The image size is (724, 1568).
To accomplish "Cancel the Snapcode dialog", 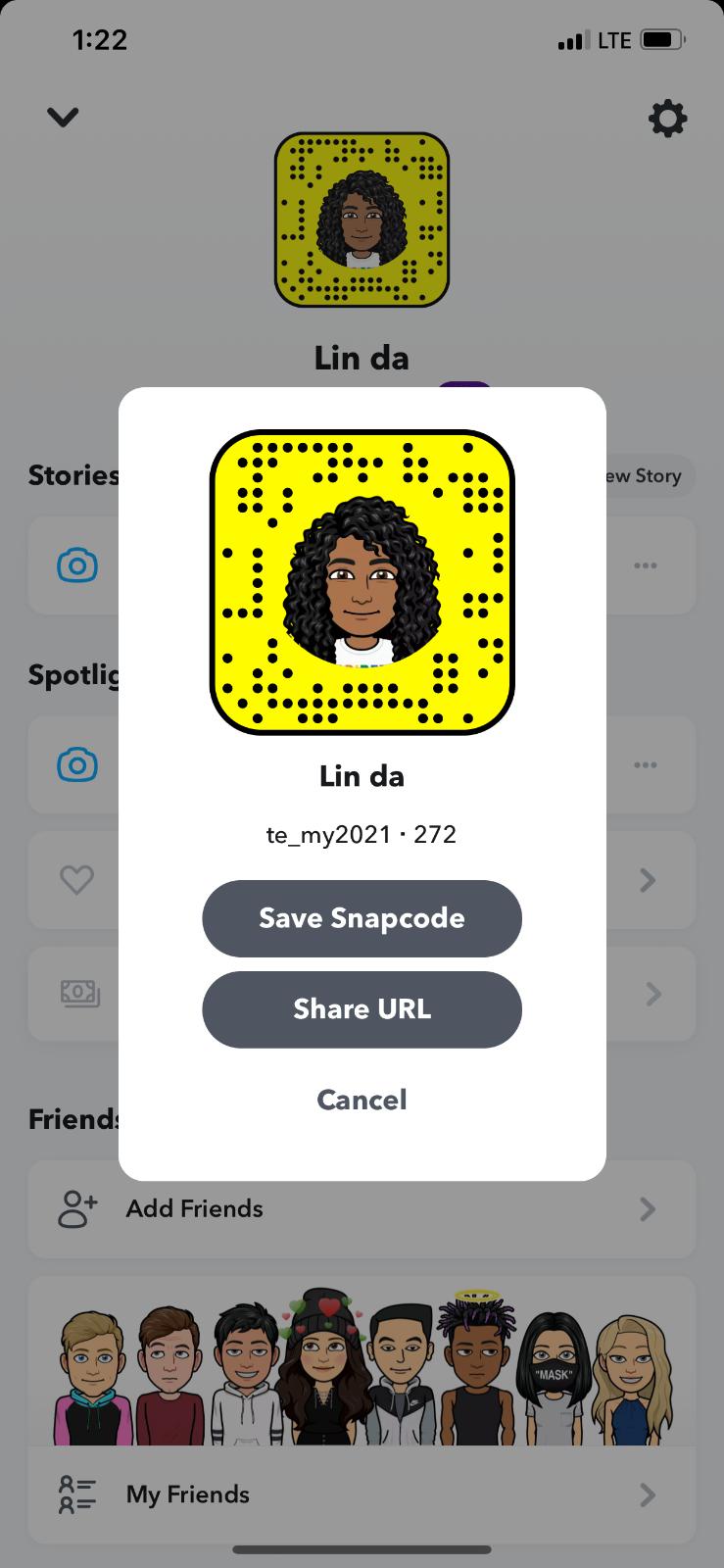I will click(x=362, y=1100).
